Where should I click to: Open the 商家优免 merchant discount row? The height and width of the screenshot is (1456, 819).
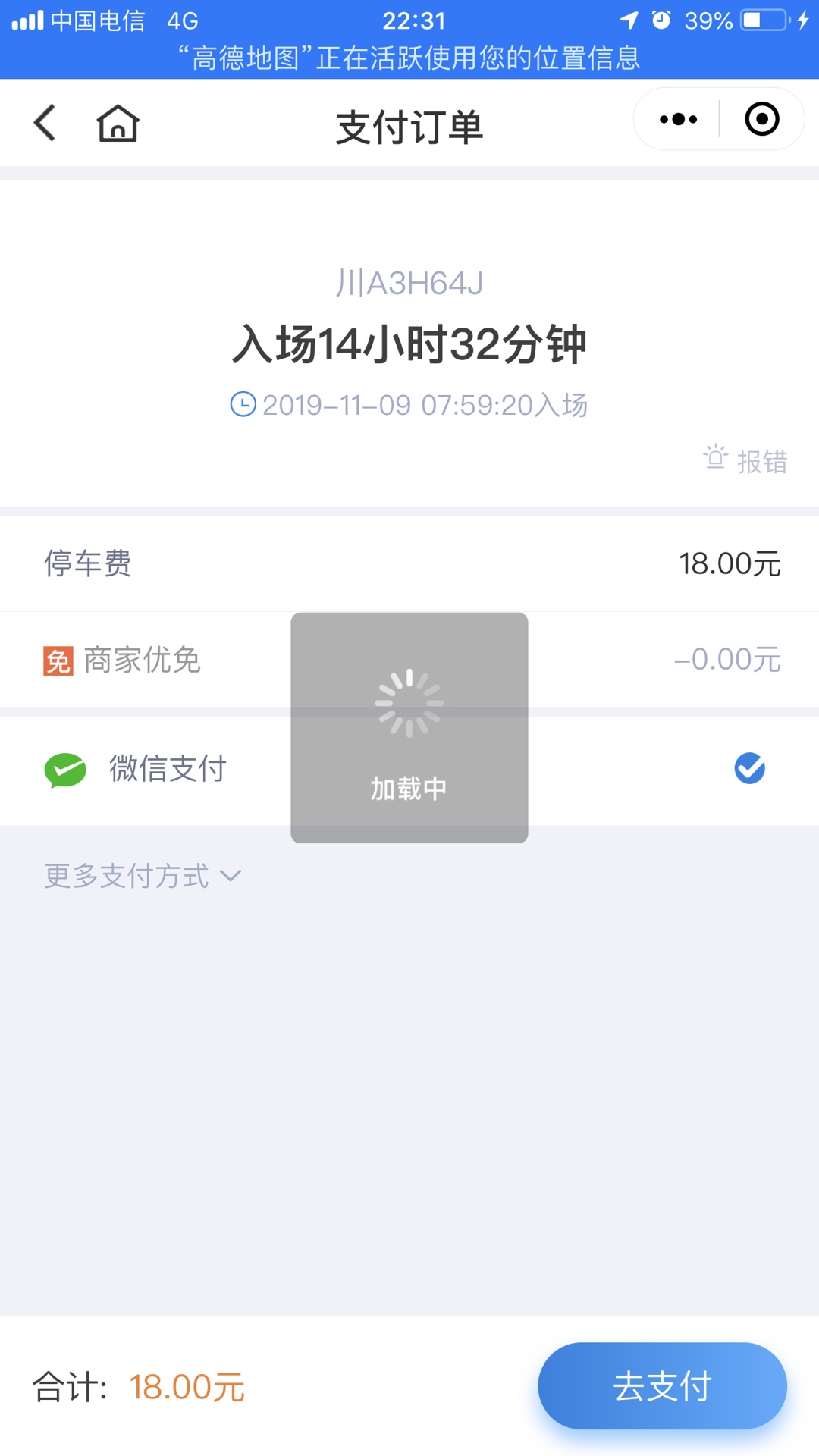(x=152, y=660)
